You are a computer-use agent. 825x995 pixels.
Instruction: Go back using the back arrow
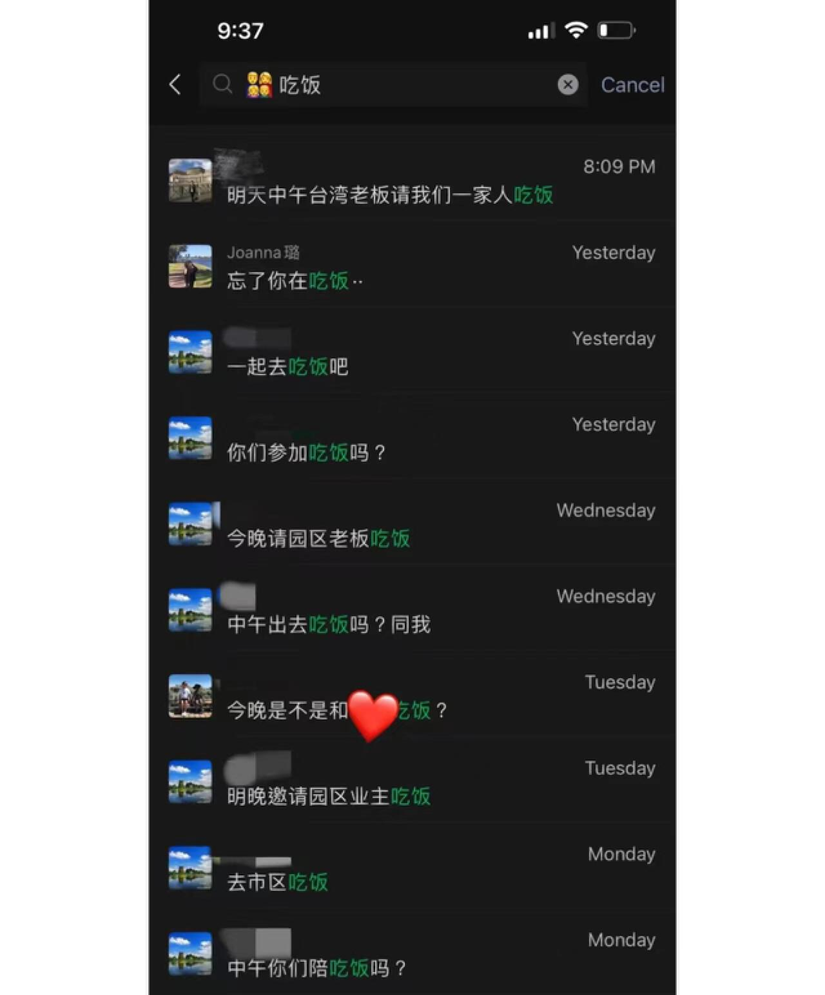[x=176, y=85]
